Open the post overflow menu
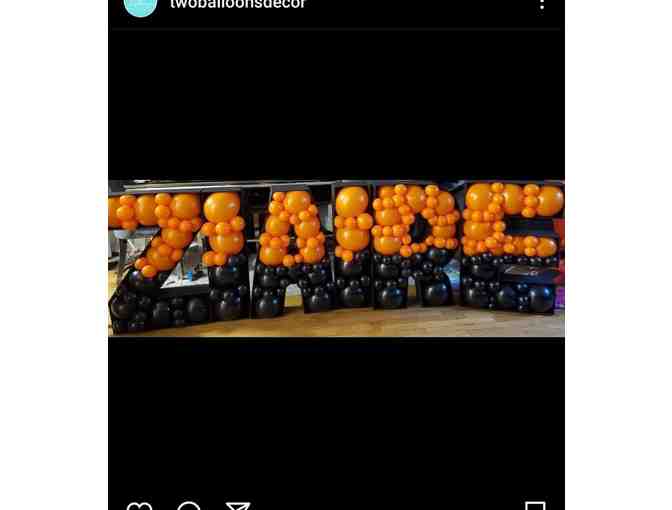 point(542,5)
